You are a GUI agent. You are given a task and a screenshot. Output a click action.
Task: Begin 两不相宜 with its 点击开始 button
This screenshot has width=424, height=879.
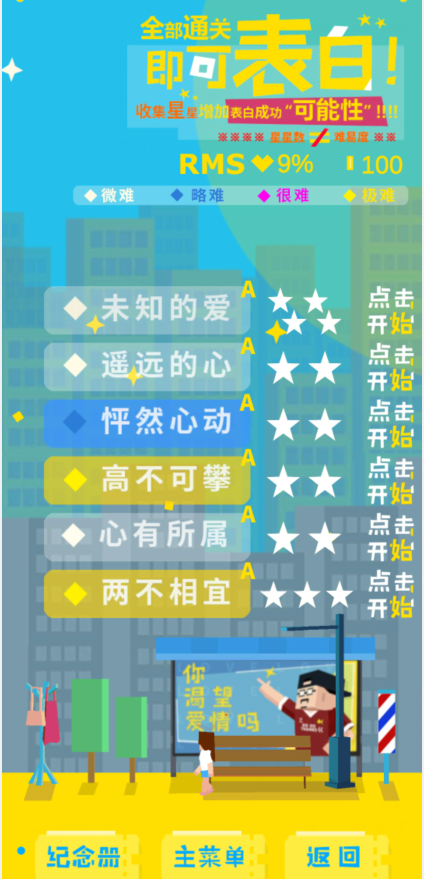click(391, 594)
